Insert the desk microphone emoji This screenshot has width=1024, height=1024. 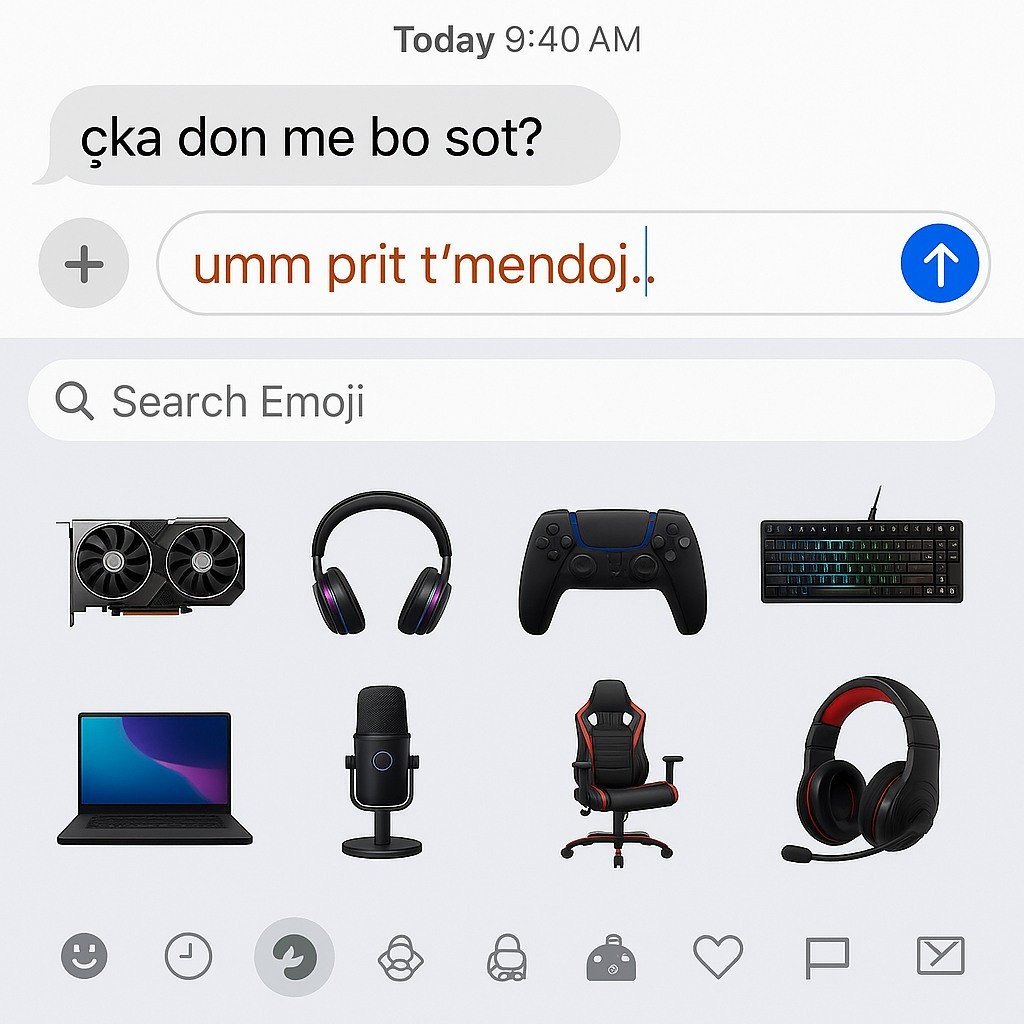coord(382,770)
